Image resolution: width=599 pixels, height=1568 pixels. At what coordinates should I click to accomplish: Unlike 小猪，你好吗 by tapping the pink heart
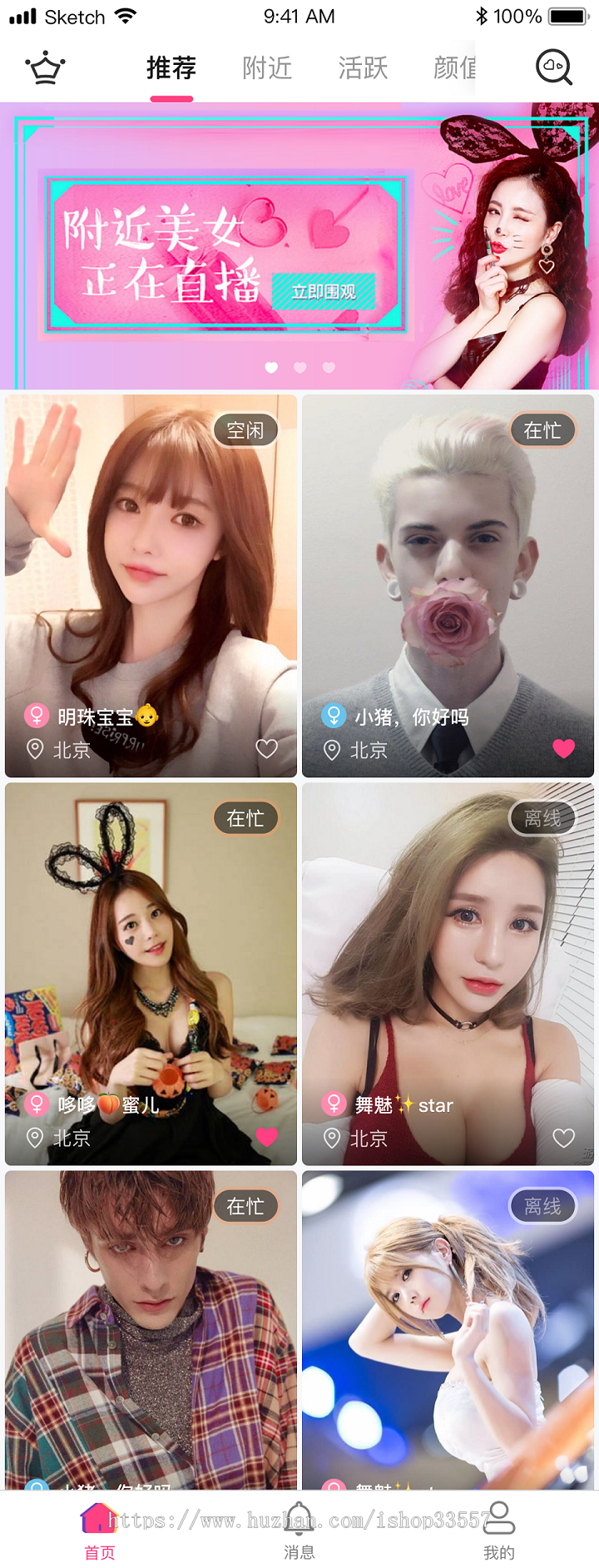point(563,748)
